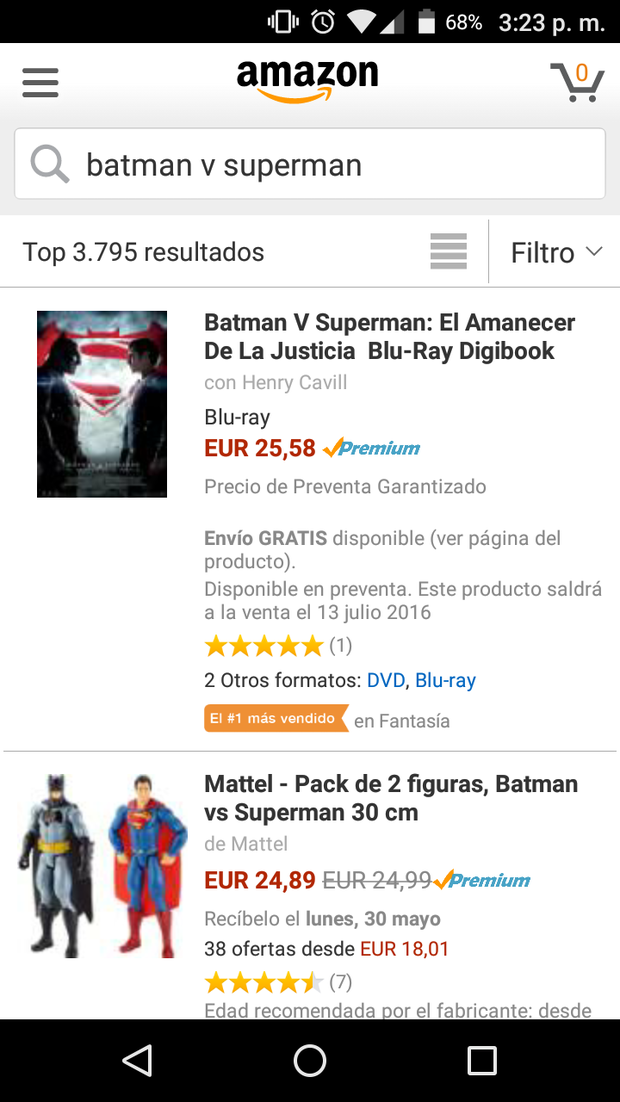Open Batman V Superman Blu-Ray Digibook result
620x1102 pixels.
pyautogui.click(x=389, y=337)
